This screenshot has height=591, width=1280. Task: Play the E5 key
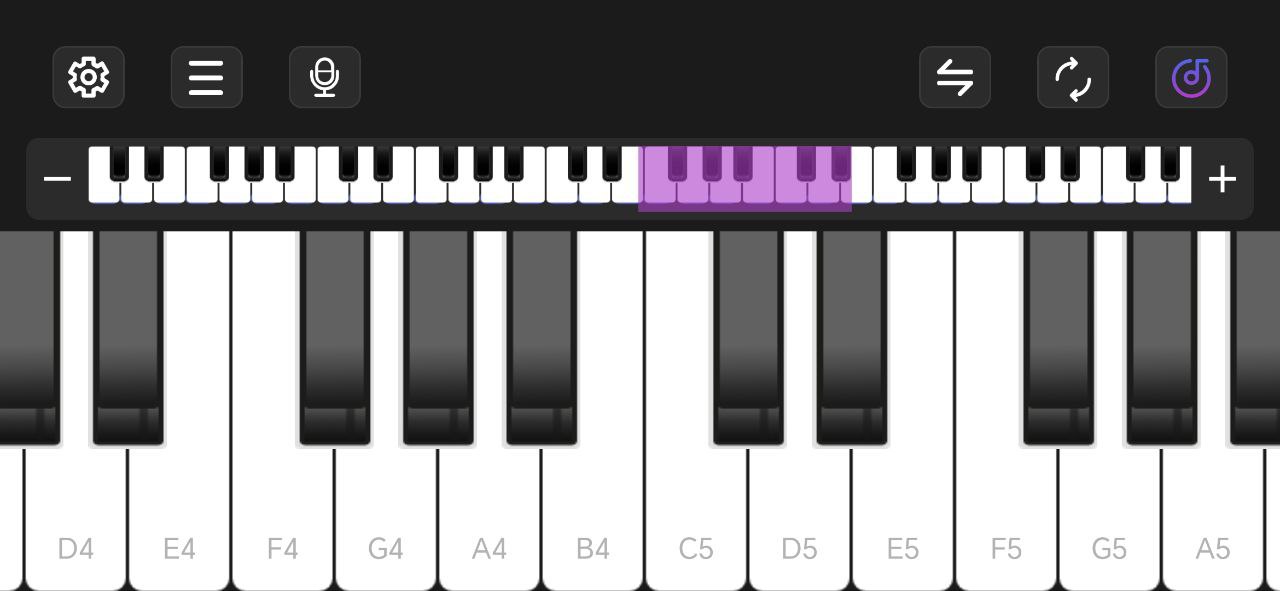[903, 520]
